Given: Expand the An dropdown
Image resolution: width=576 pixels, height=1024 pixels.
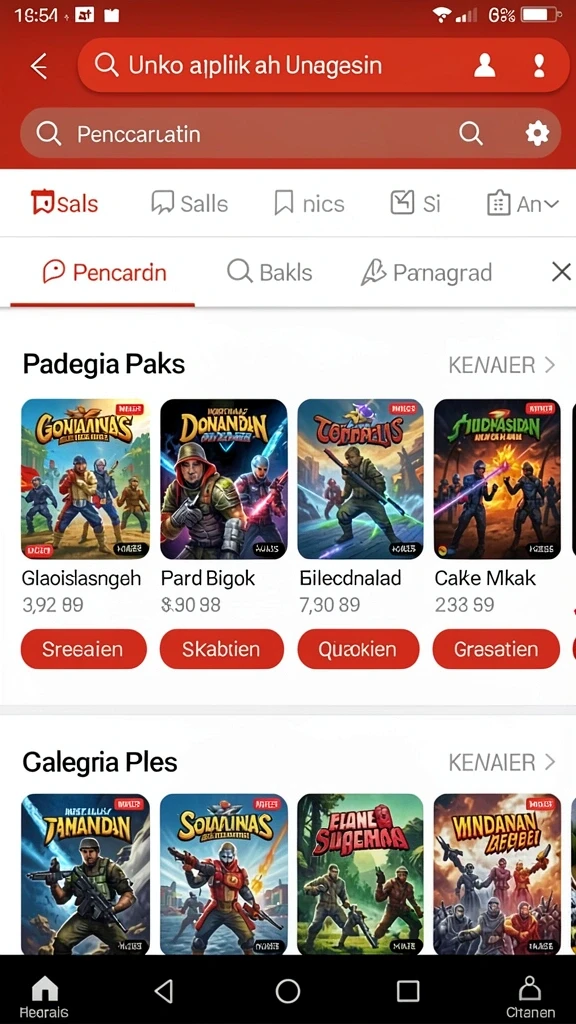Looking at the screenshot, I should (x=524, y=204).
